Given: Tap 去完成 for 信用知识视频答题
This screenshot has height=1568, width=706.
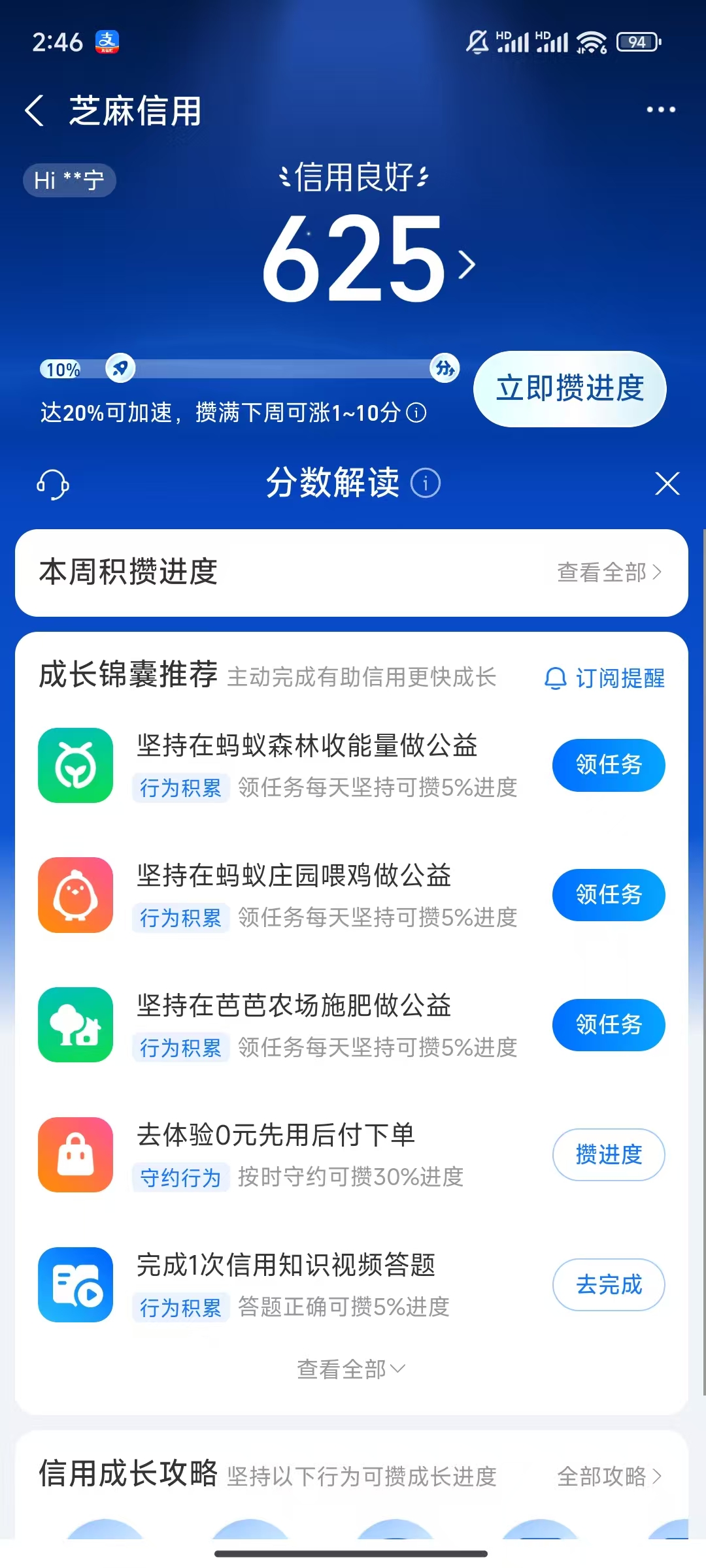Looking at the screenshot, I should pyautogui.click(x=608, y=1284).
